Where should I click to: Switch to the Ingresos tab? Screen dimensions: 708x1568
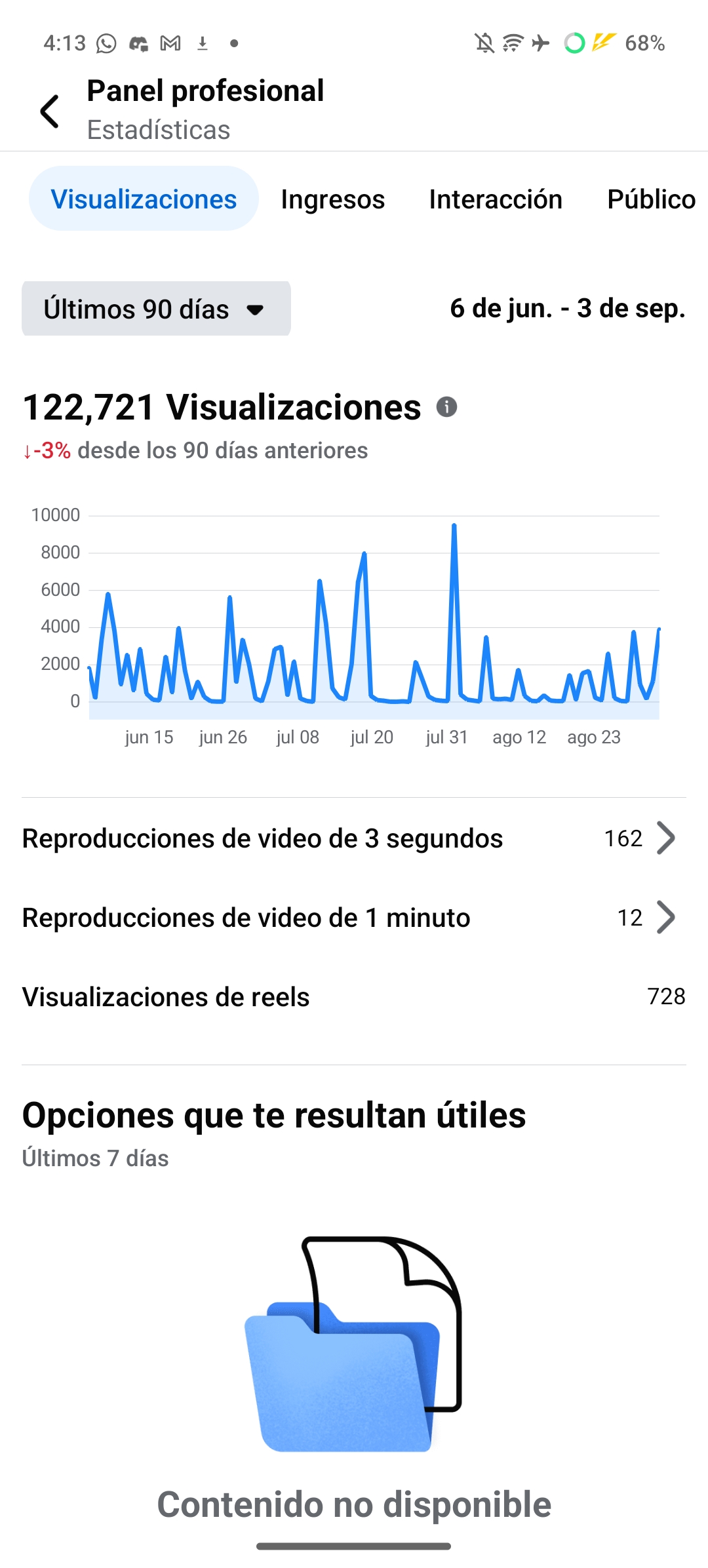point(332,199)
